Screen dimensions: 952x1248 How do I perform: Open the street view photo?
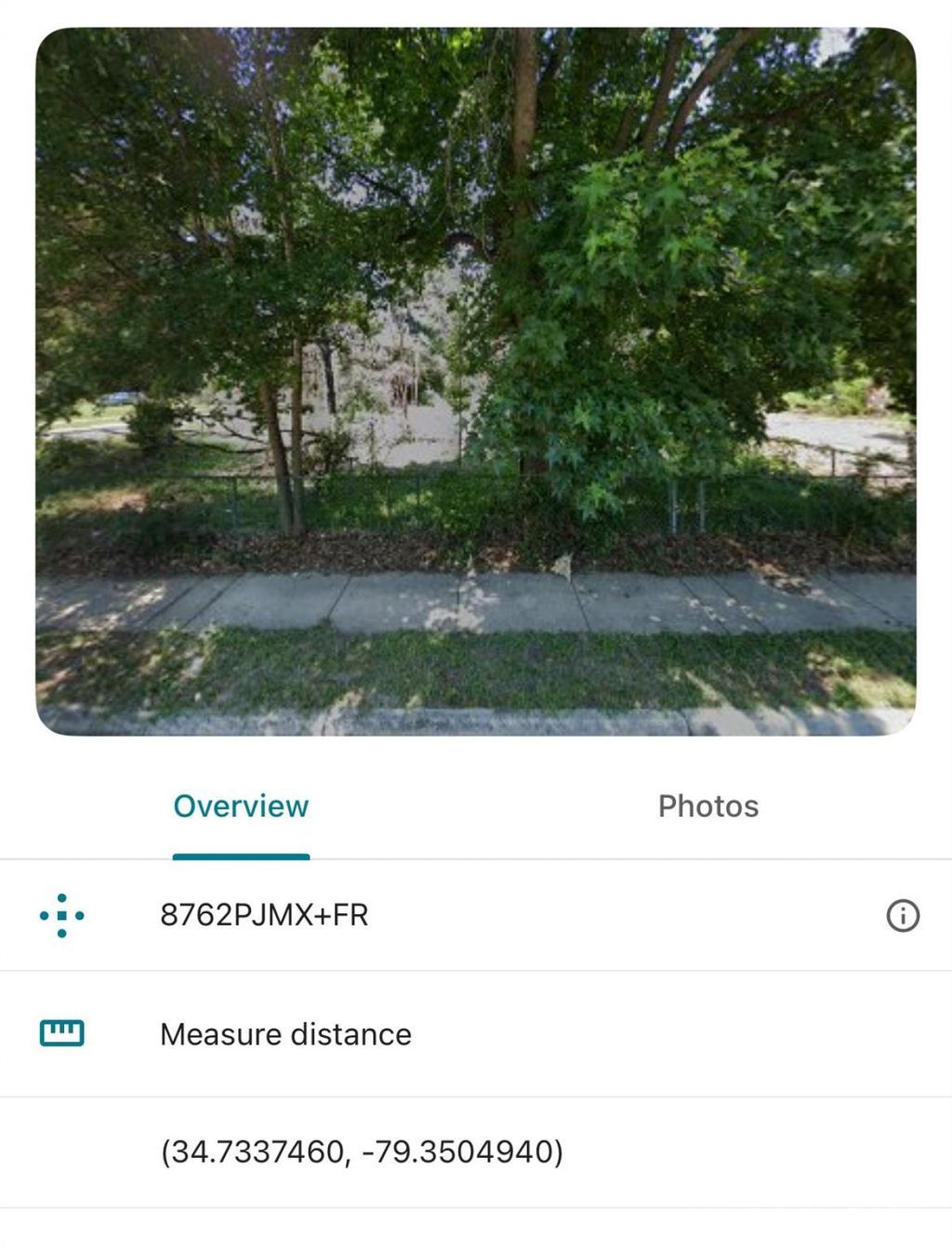coord(475,381)
